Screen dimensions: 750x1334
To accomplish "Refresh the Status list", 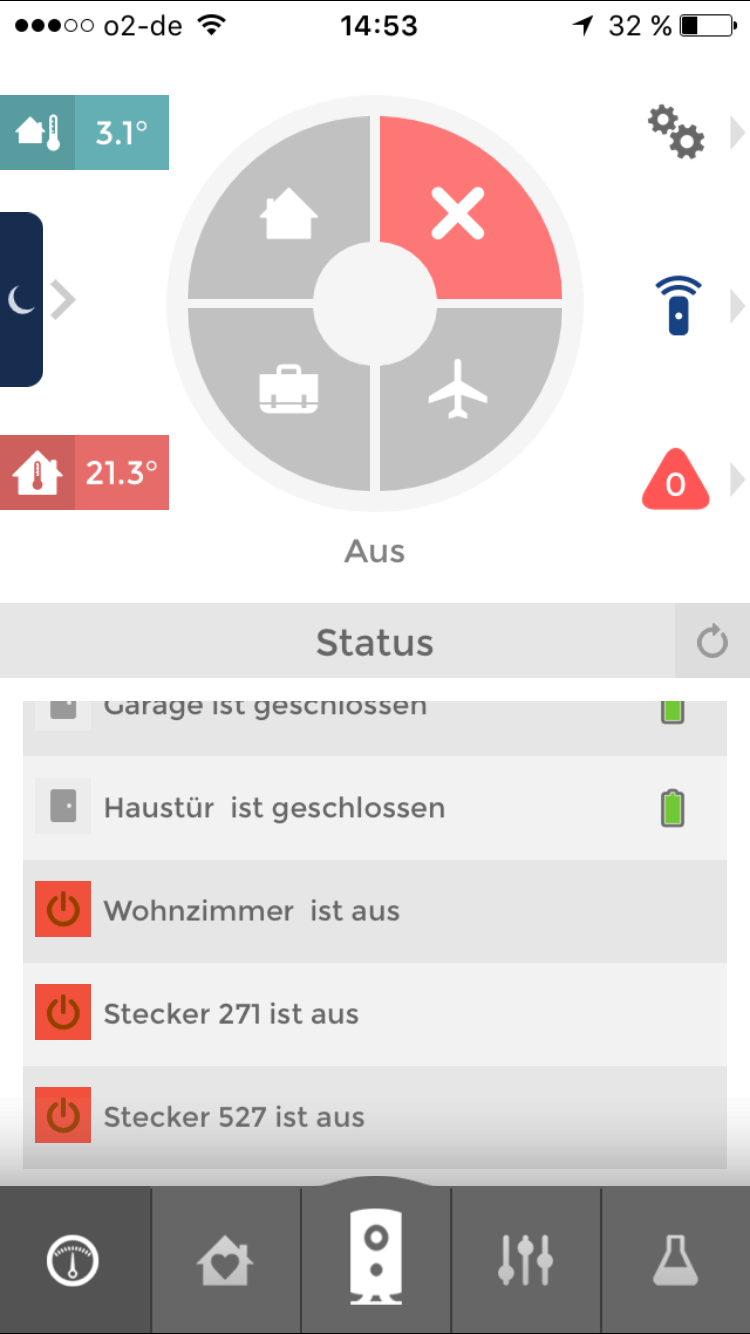I will [x=712, y=641].
